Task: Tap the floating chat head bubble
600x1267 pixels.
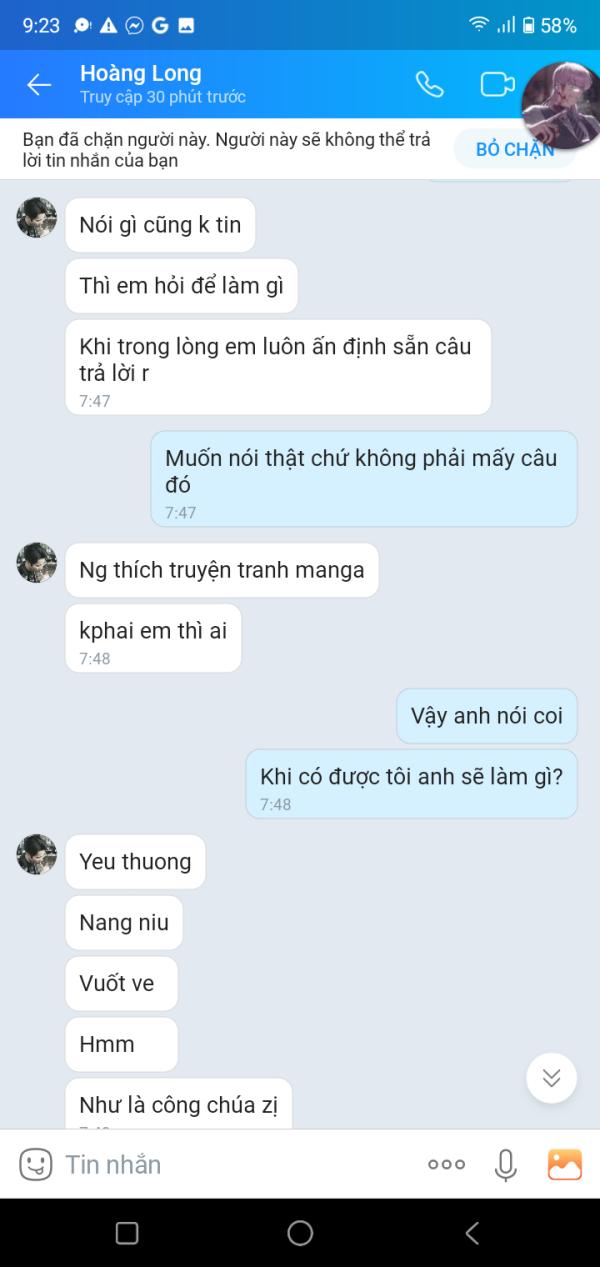Action: [562, 105]
